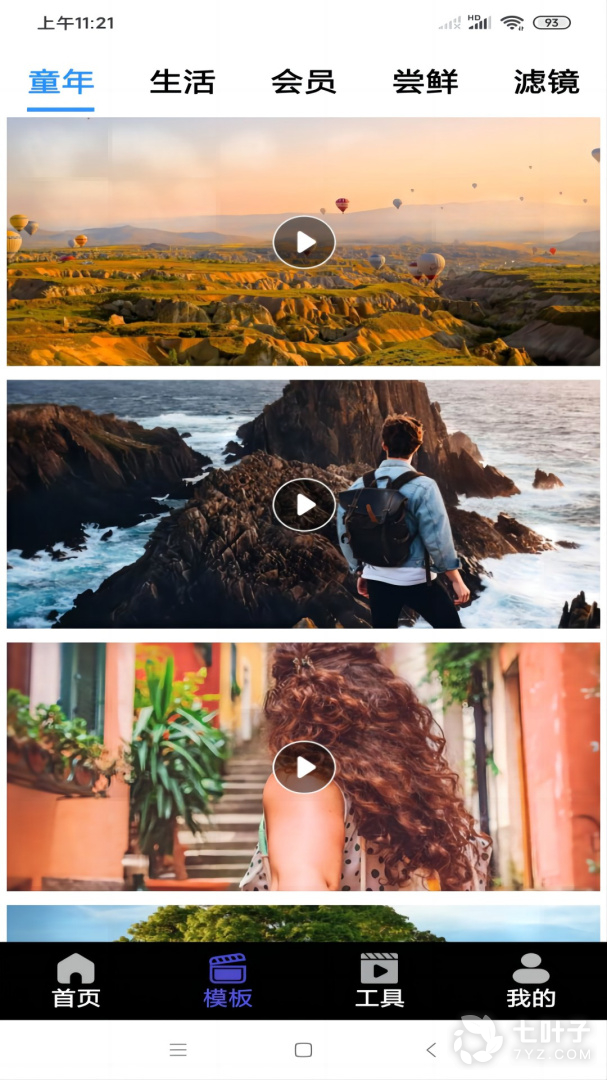Go to the 首页 home tab
The image size is (607, 1080).
(76, 981)
